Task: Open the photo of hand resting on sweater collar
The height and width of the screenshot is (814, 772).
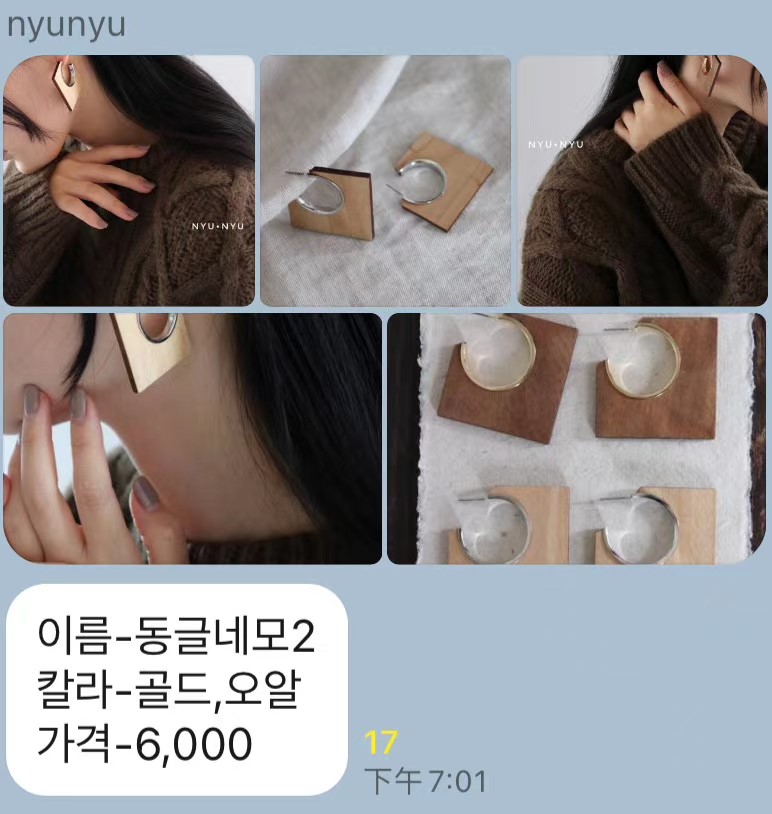Action: [129, 180]
